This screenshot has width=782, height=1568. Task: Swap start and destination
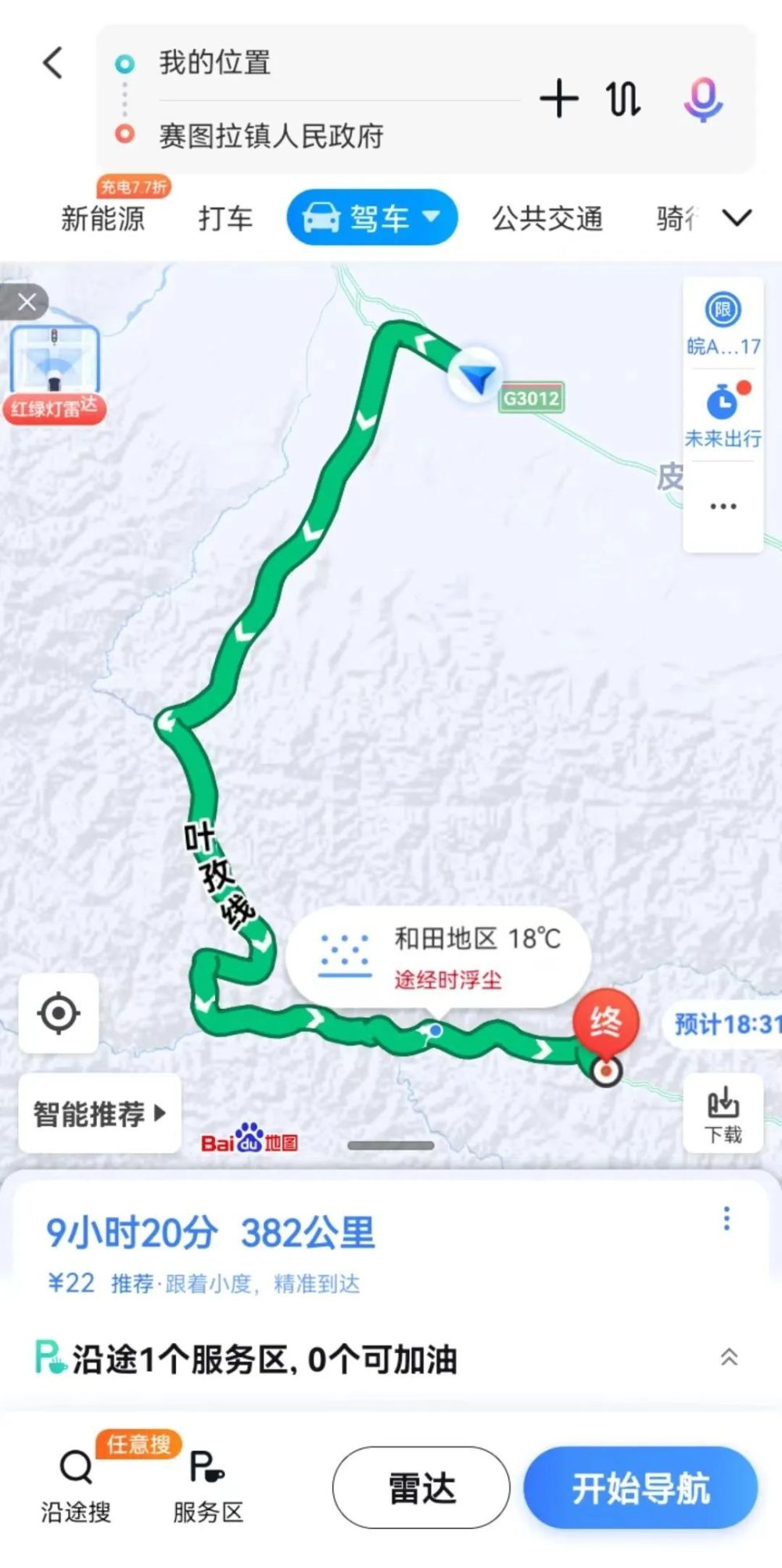pos(622,99)
